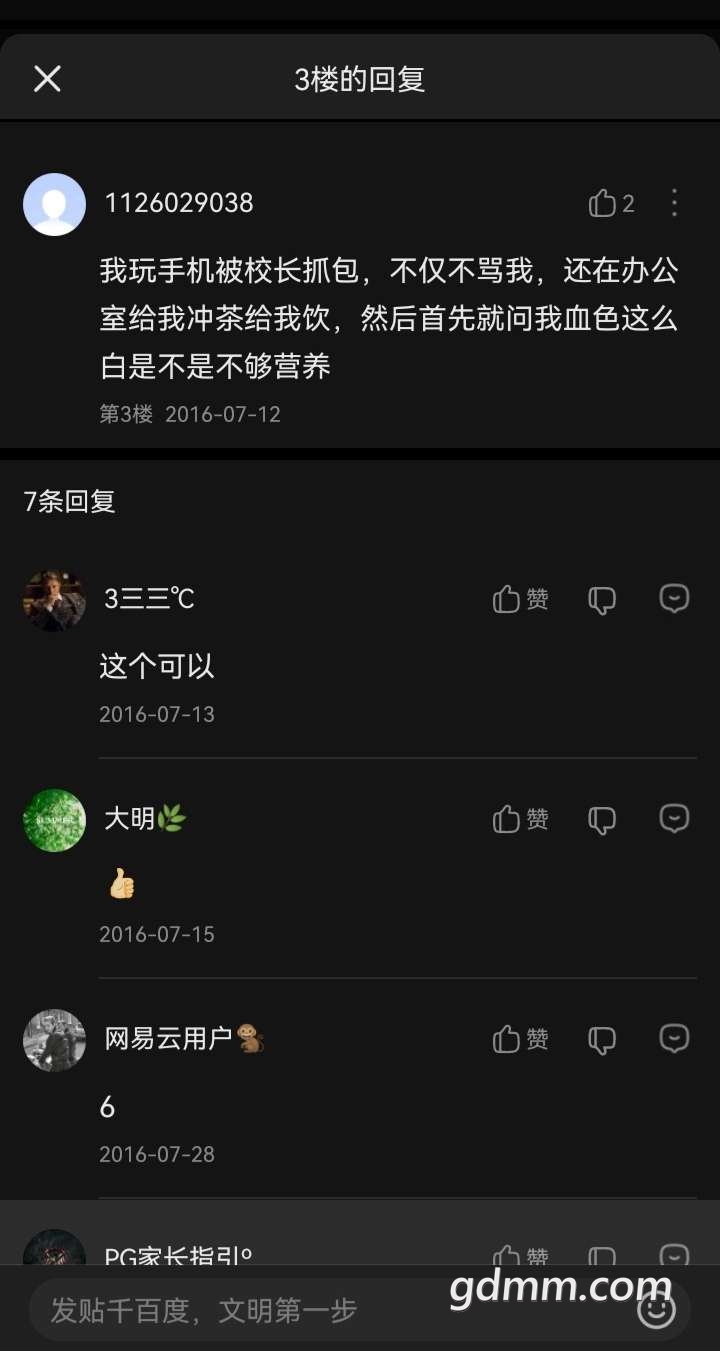The width and height of the screenshot is (720, 1351).
Task: View 大明's profile picture
Action: pos(54,820)
